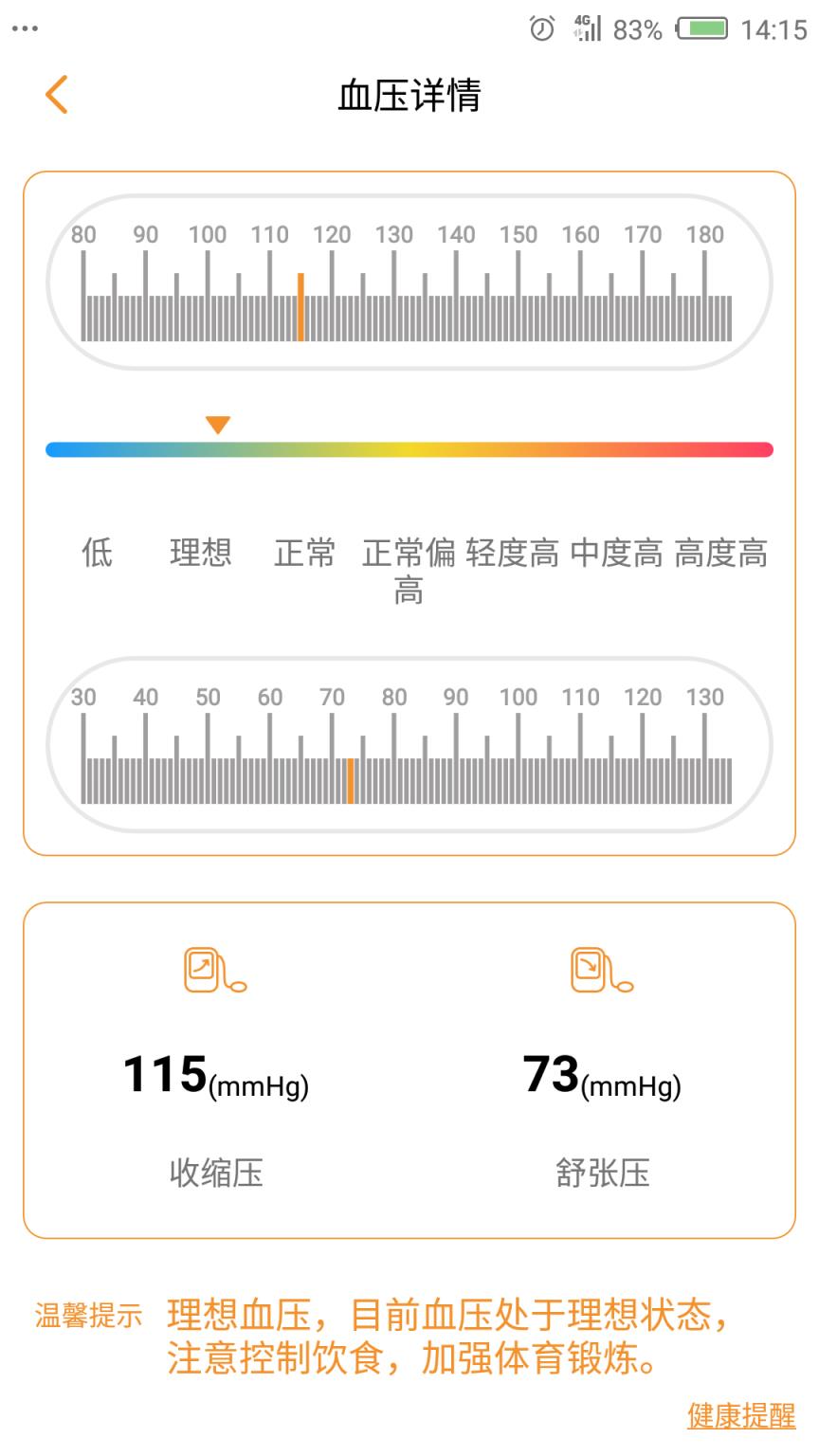Tap the back arrow to leave 血压详情
The width and height of the screenshot is (819, 1456).
(x=55, y=95)
